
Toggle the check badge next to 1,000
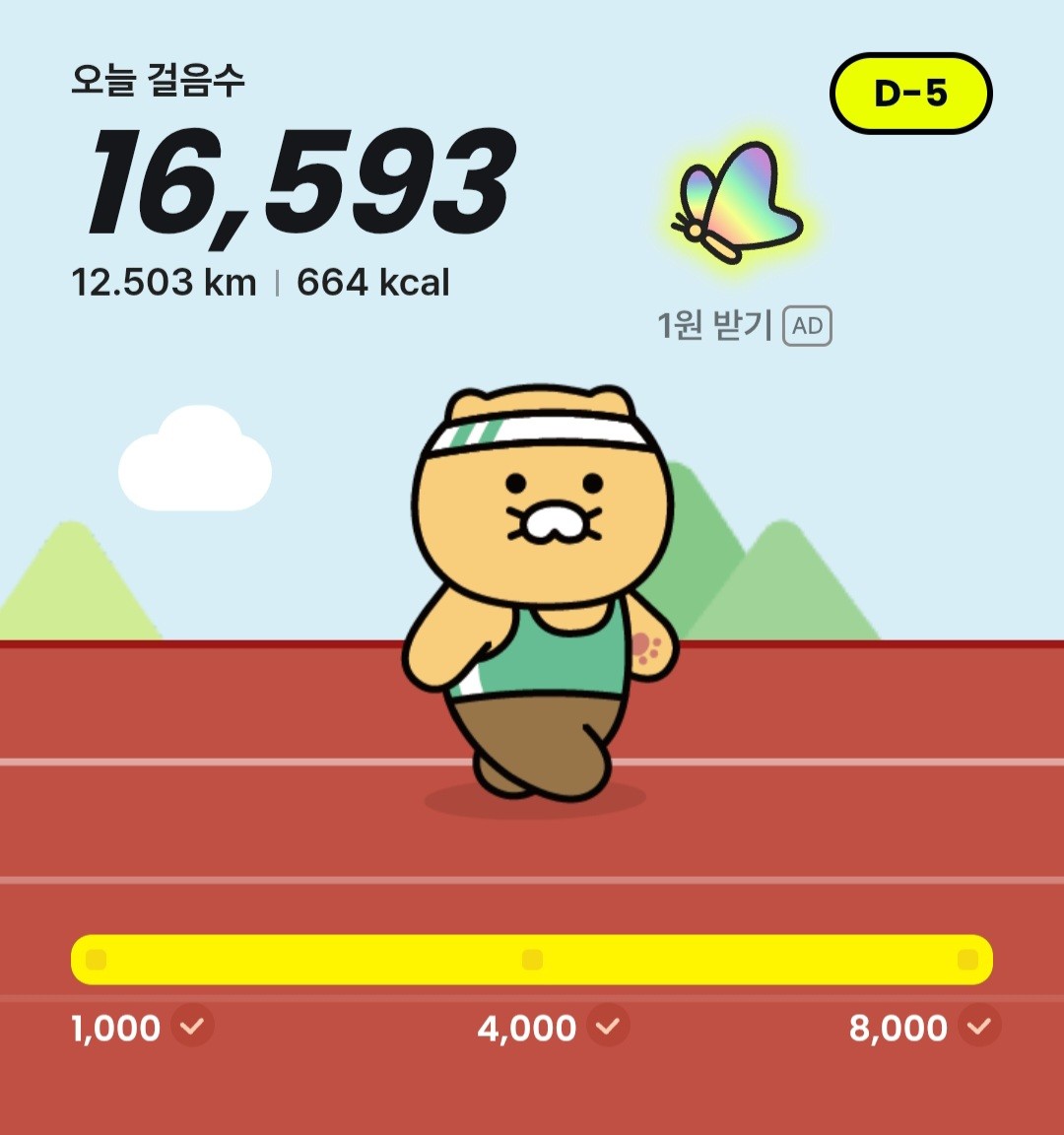192,1027
